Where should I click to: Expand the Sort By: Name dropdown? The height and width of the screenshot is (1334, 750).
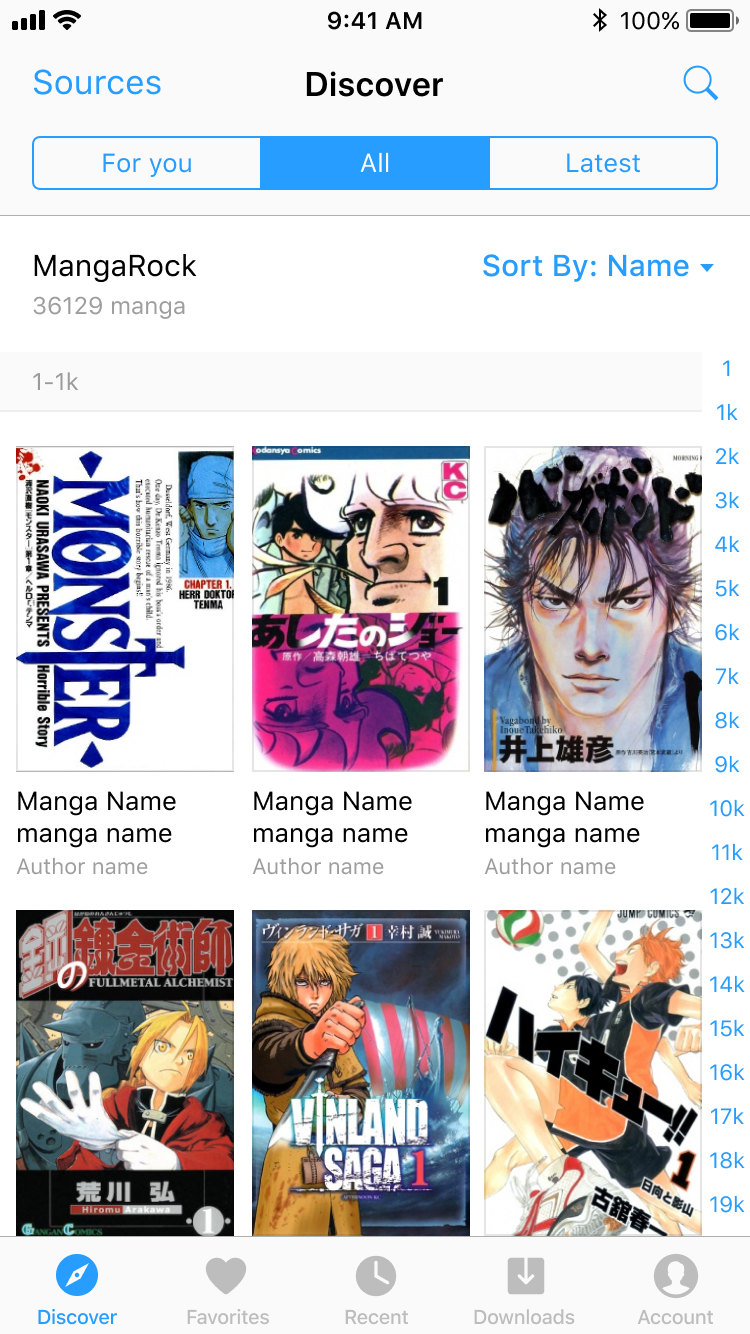[597, 266]
